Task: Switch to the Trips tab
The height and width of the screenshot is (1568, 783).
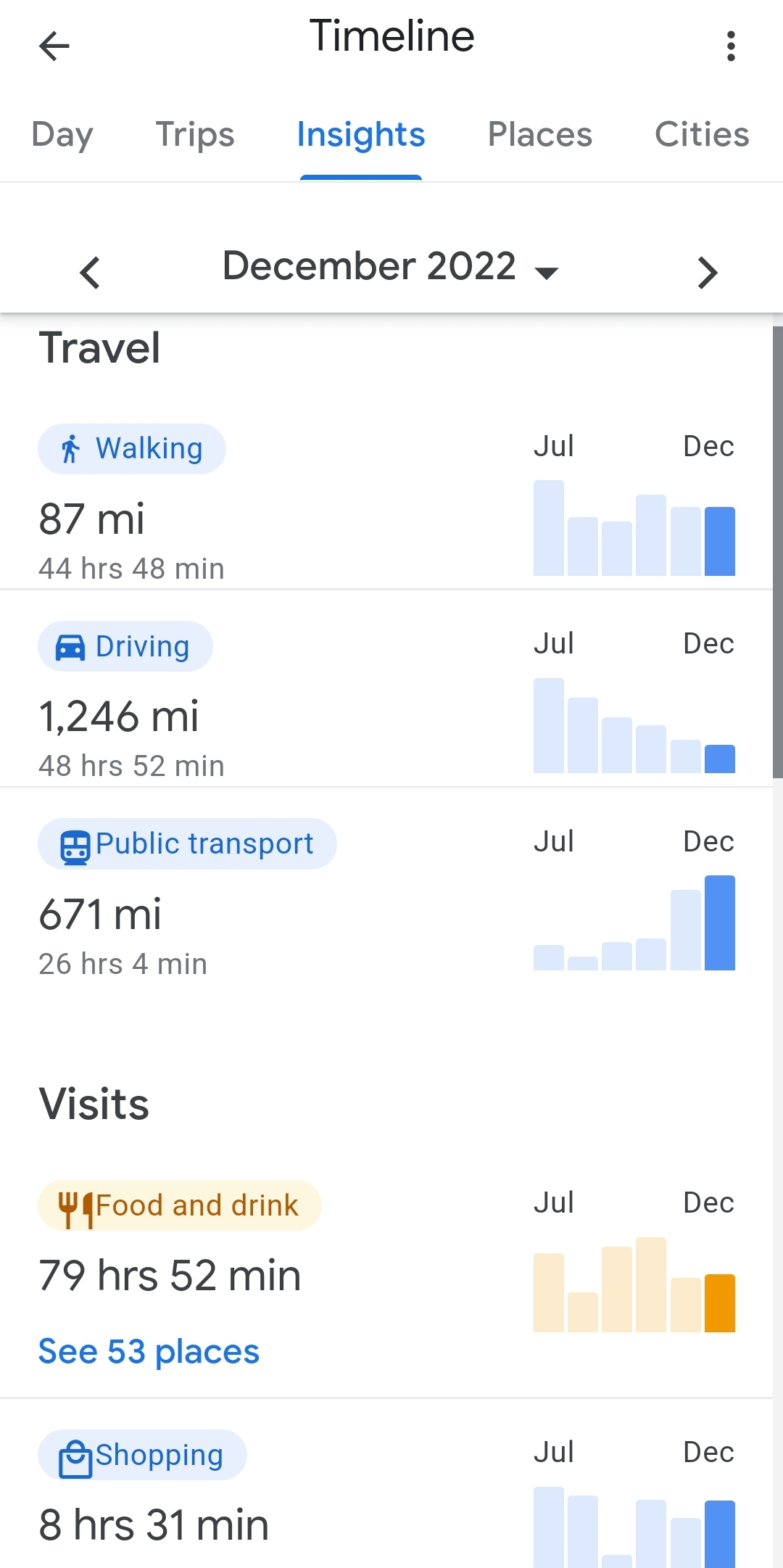Action: tap(195, 135)
